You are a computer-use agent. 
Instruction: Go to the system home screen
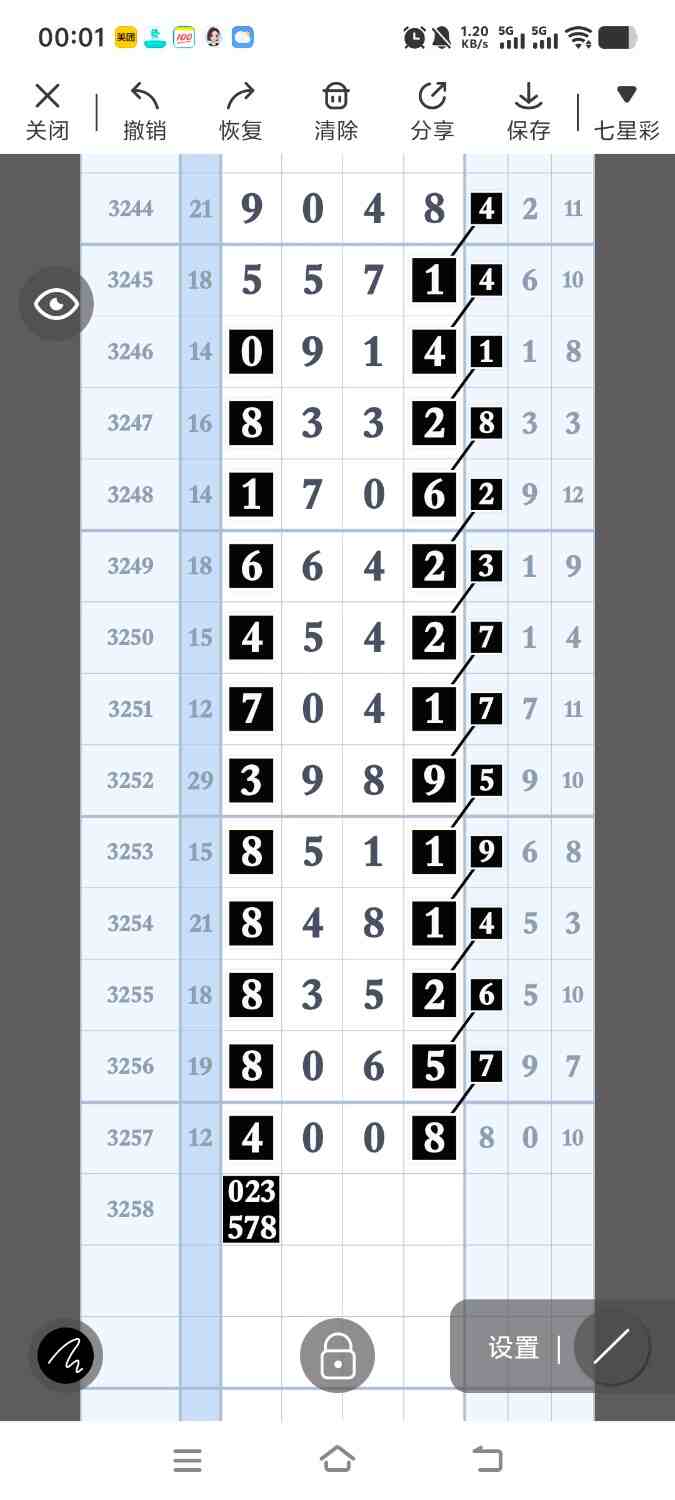(337, 1460)
